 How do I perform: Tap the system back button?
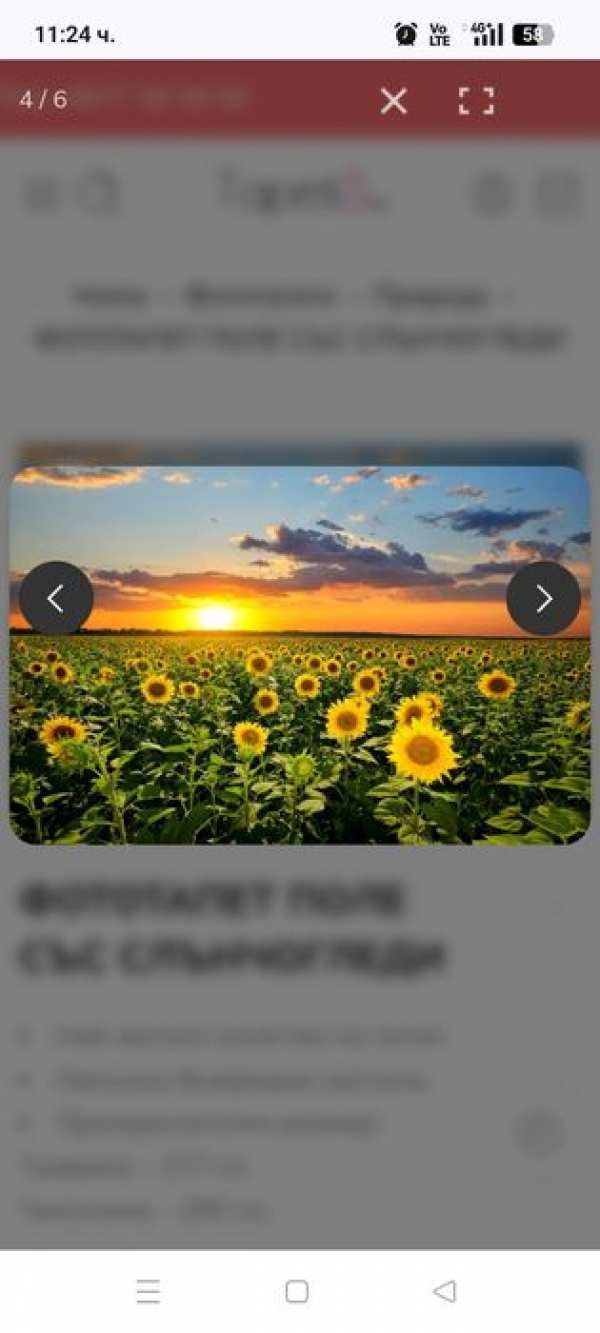click(445, 1291)
